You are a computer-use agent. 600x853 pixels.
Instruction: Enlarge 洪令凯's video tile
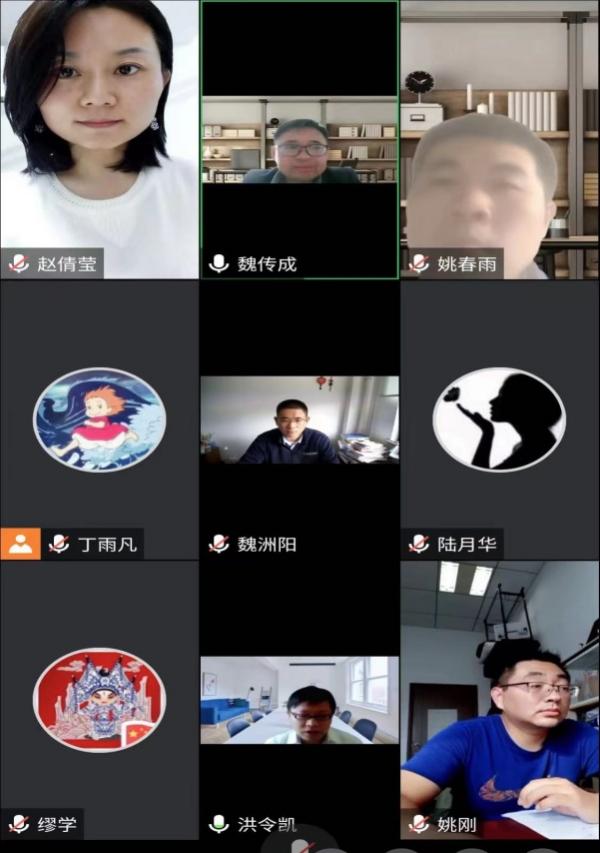pos(300,700)
